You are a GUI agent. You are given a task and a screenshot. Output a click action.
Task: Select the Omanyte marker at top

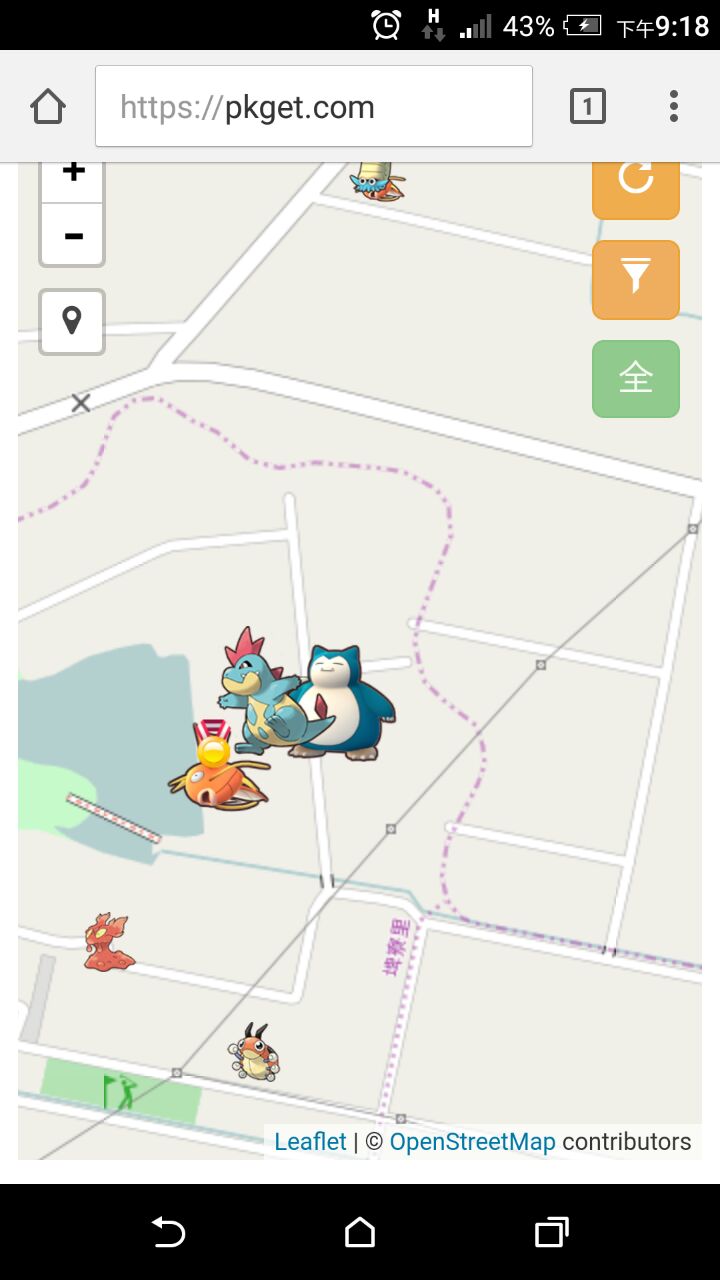point(377,181)
